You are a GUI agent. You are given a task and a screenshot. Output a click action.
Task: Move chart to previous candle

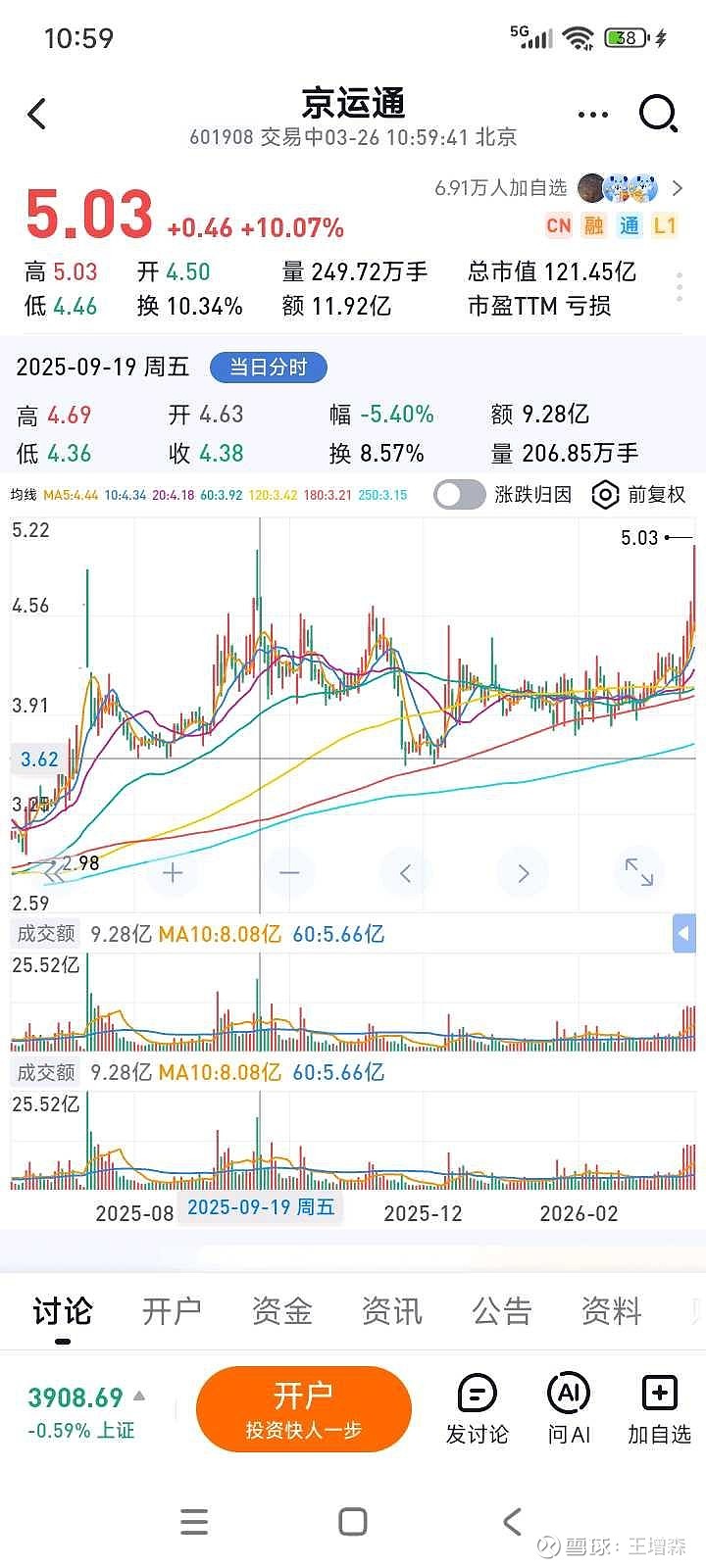pos(406,872)
